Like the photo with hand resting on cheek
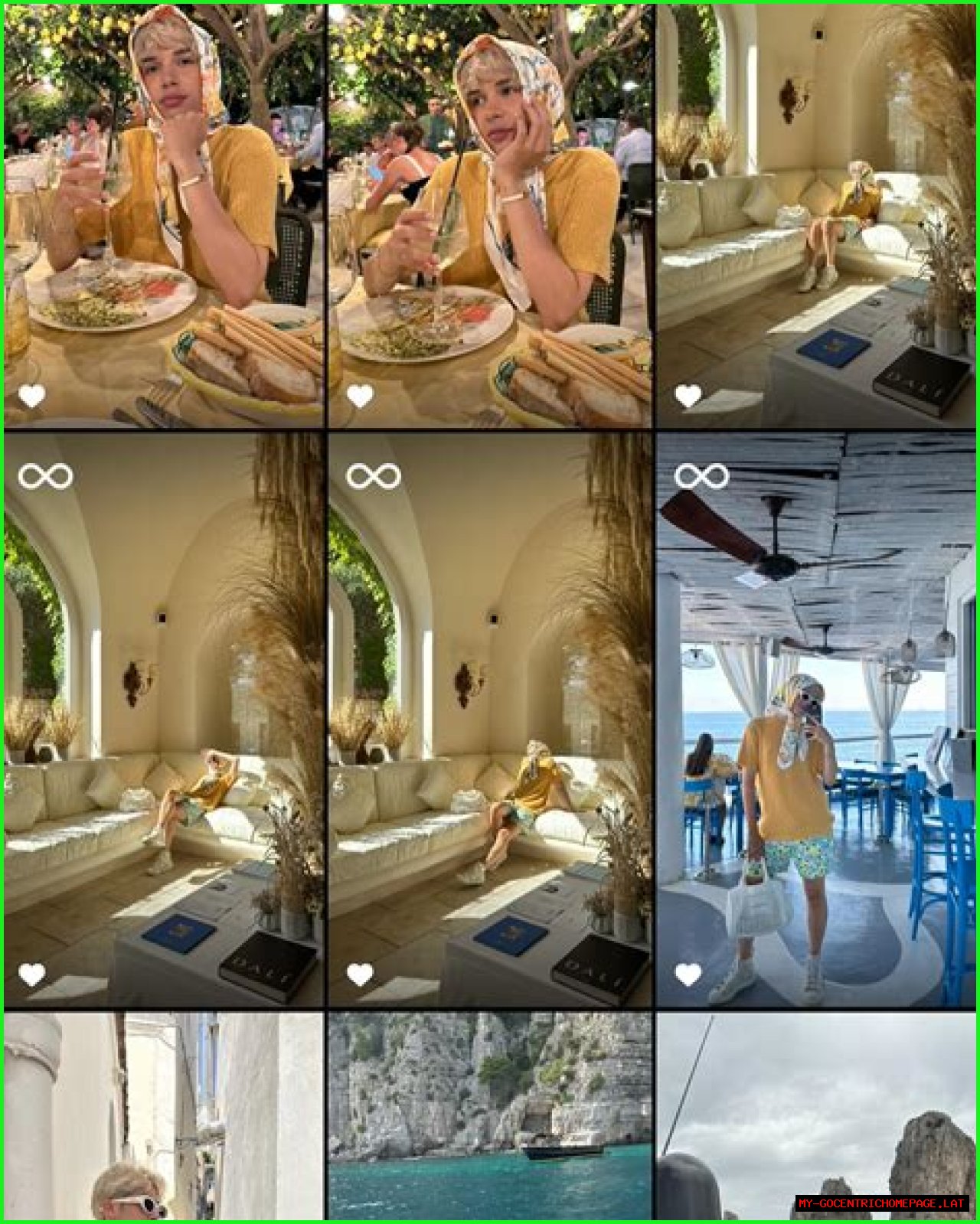980x1224 pixels. coord(360,397)
